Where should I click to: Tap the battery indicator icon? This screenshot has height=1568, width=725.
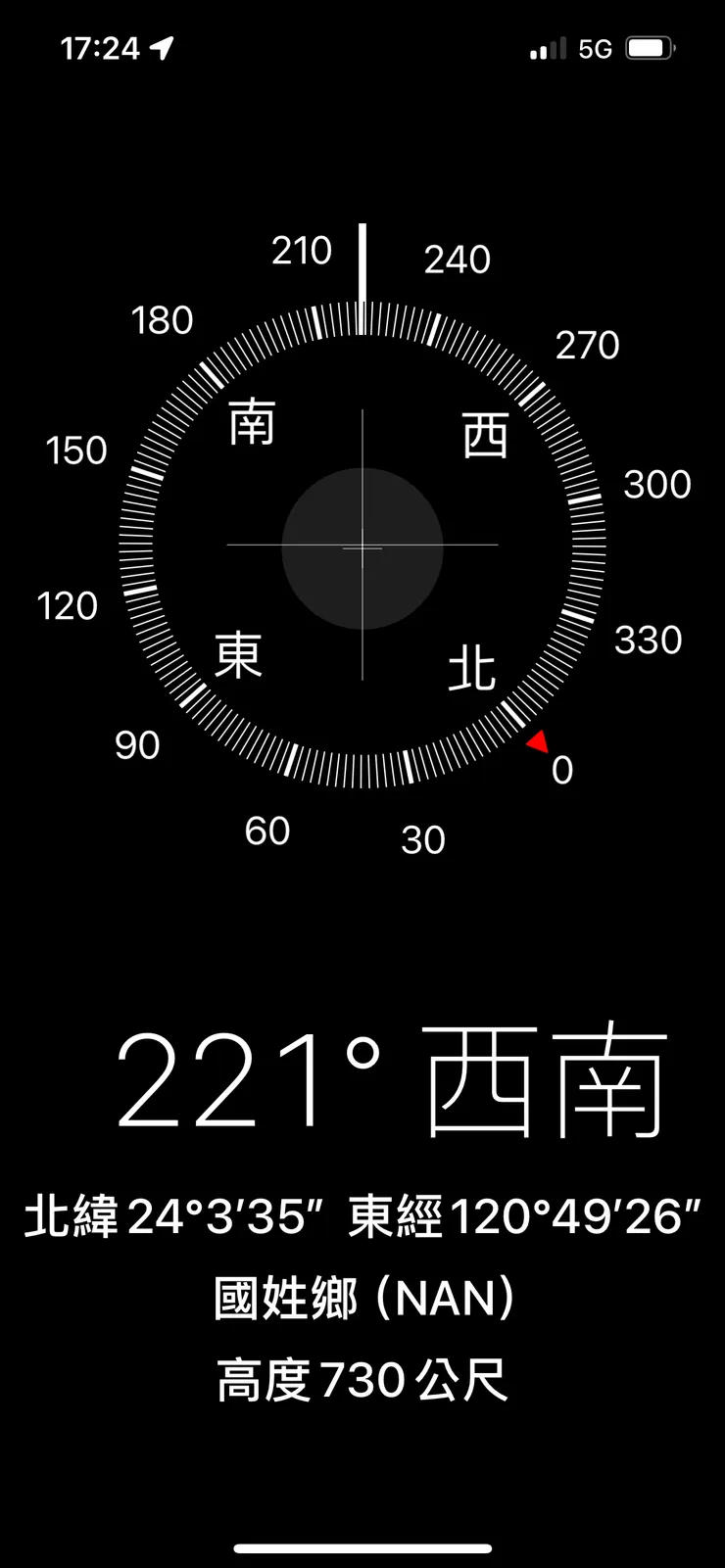[649, 45]
